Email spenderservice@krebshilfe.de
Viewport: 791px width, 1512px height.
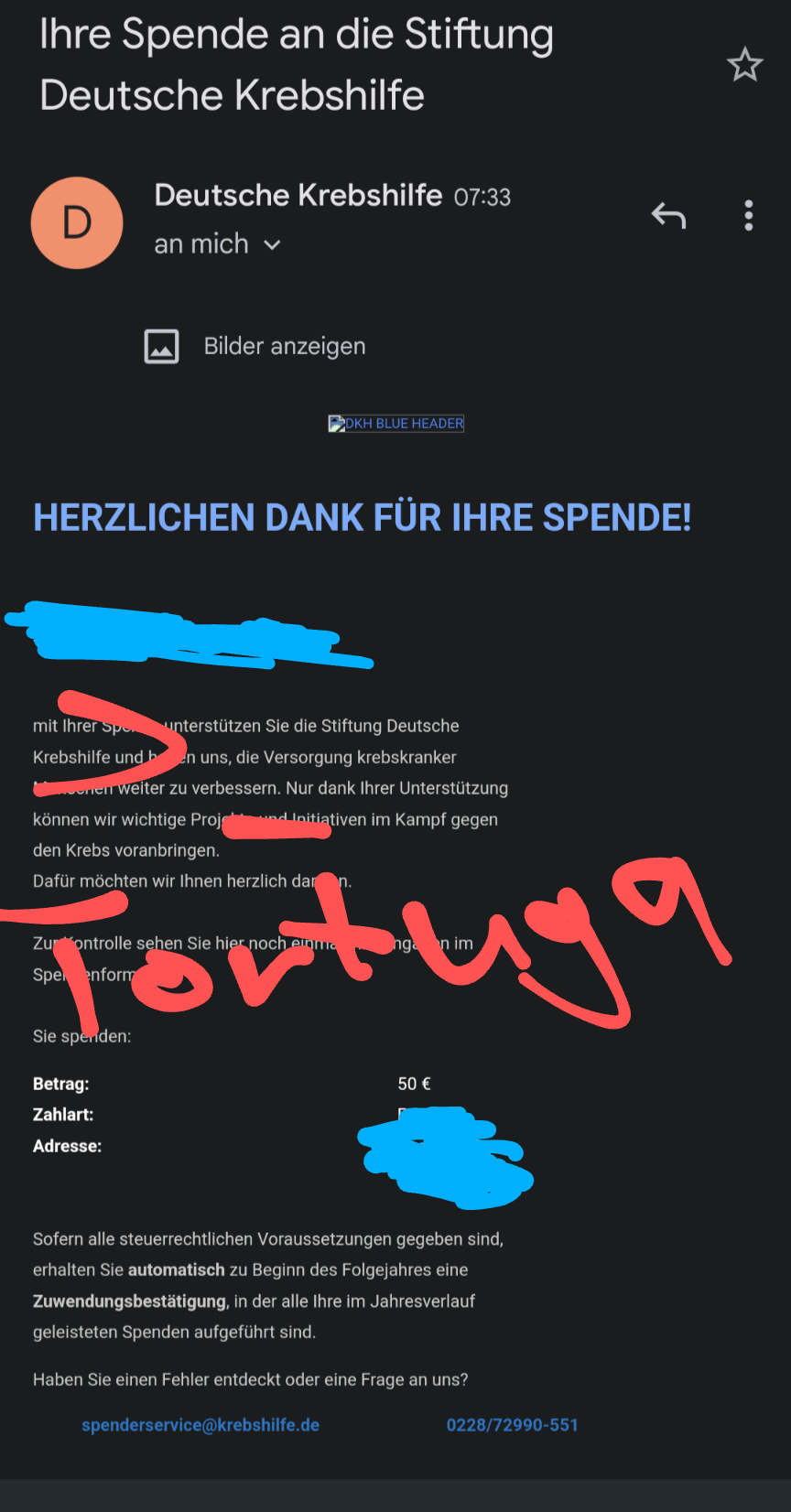(200, 1425)
